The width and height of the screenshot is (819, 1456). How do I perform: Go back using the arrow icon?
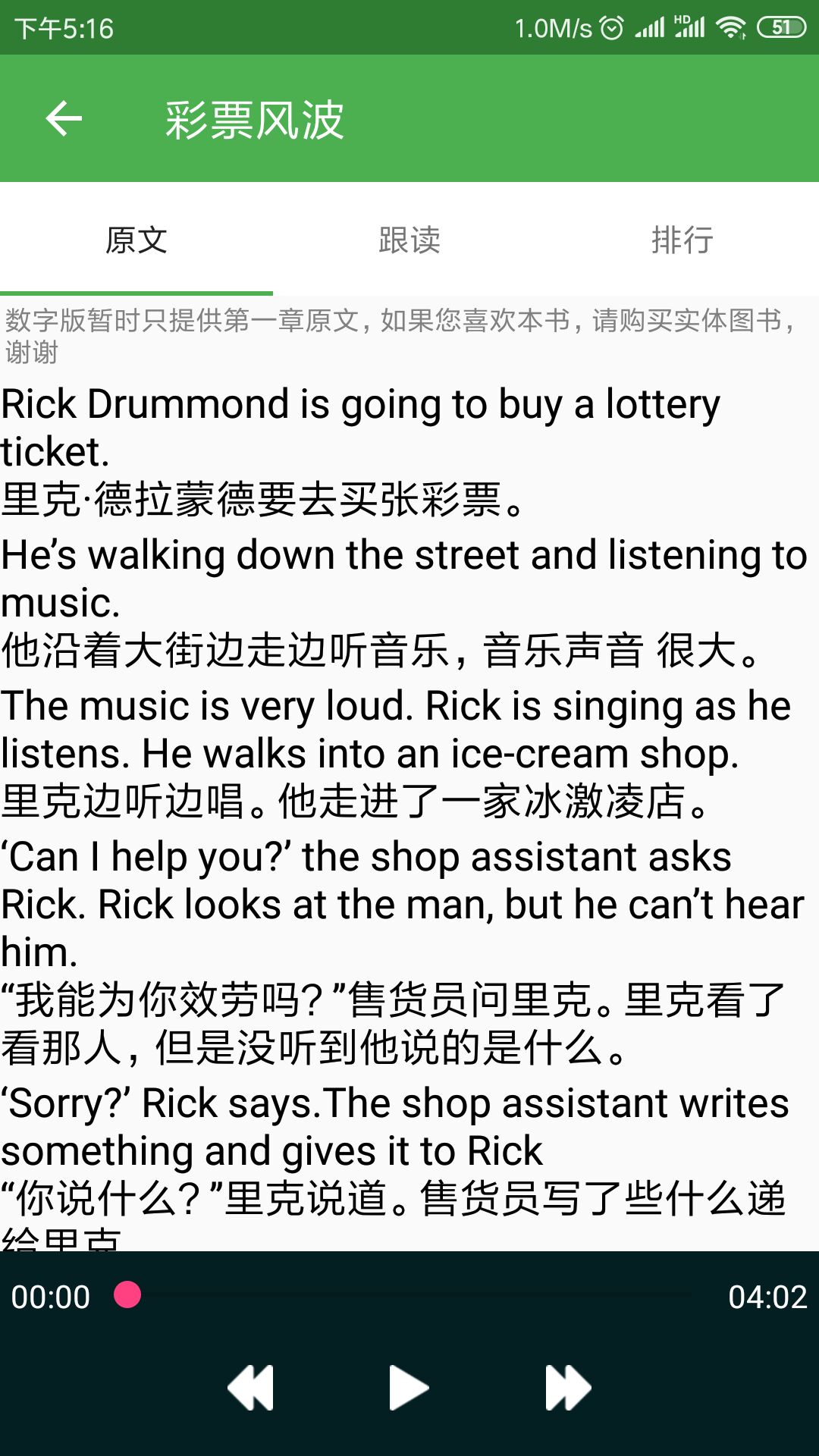pyautogui.click(x=64, y=119)
